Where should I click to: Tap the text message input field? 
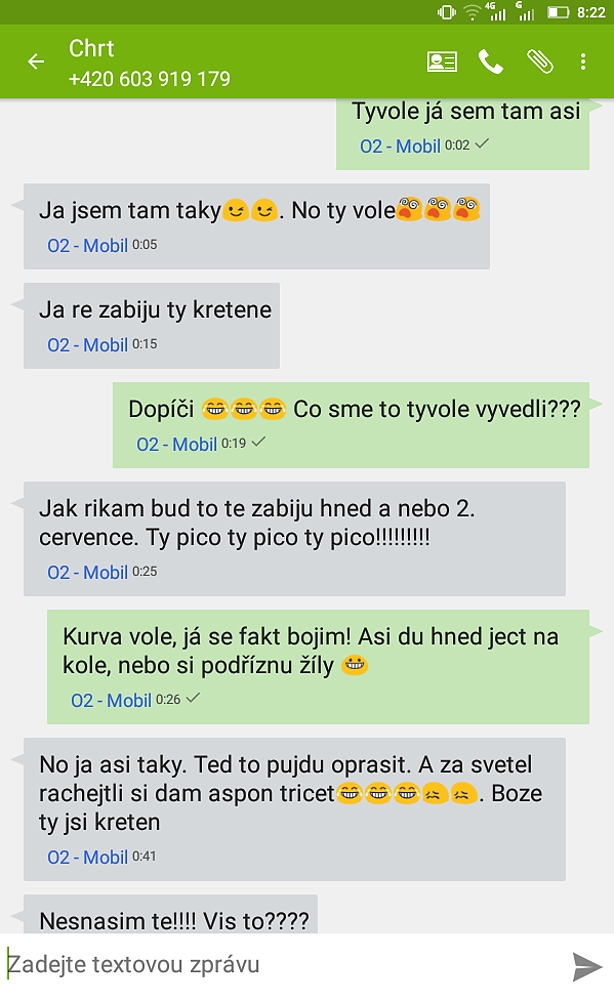(281, 966)
